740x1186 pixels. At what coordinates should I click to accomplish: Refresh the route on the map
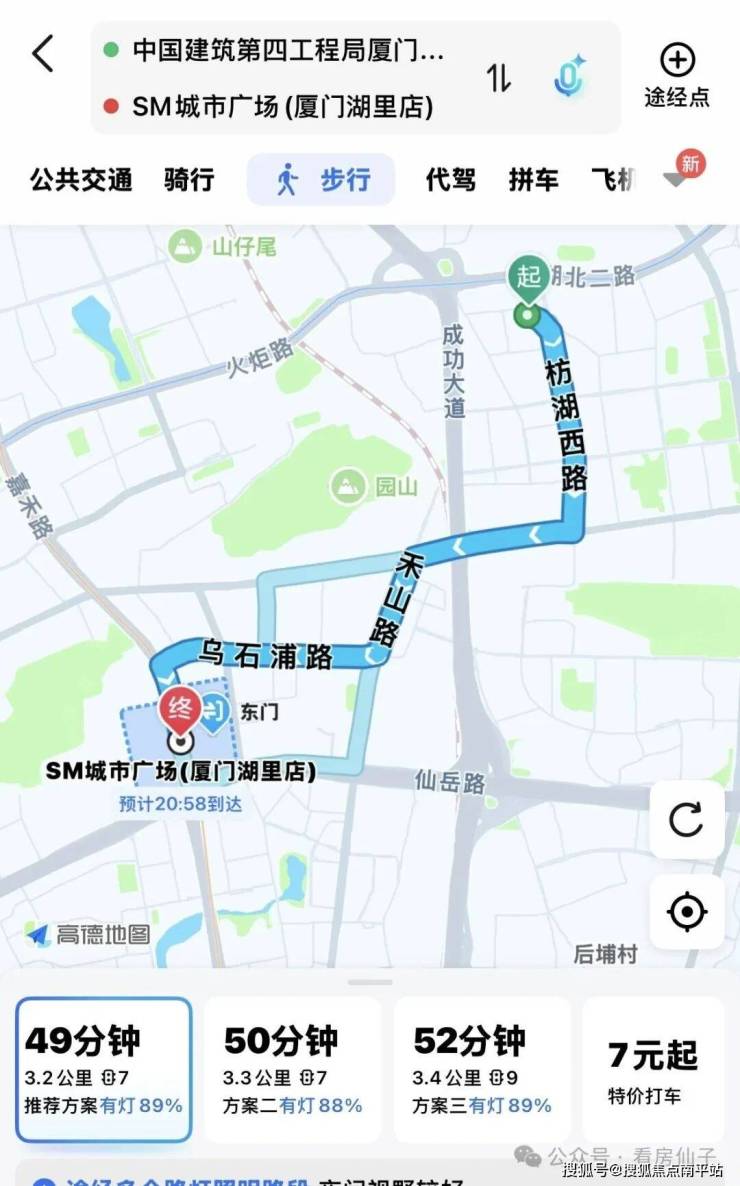[x=687, y=820]
